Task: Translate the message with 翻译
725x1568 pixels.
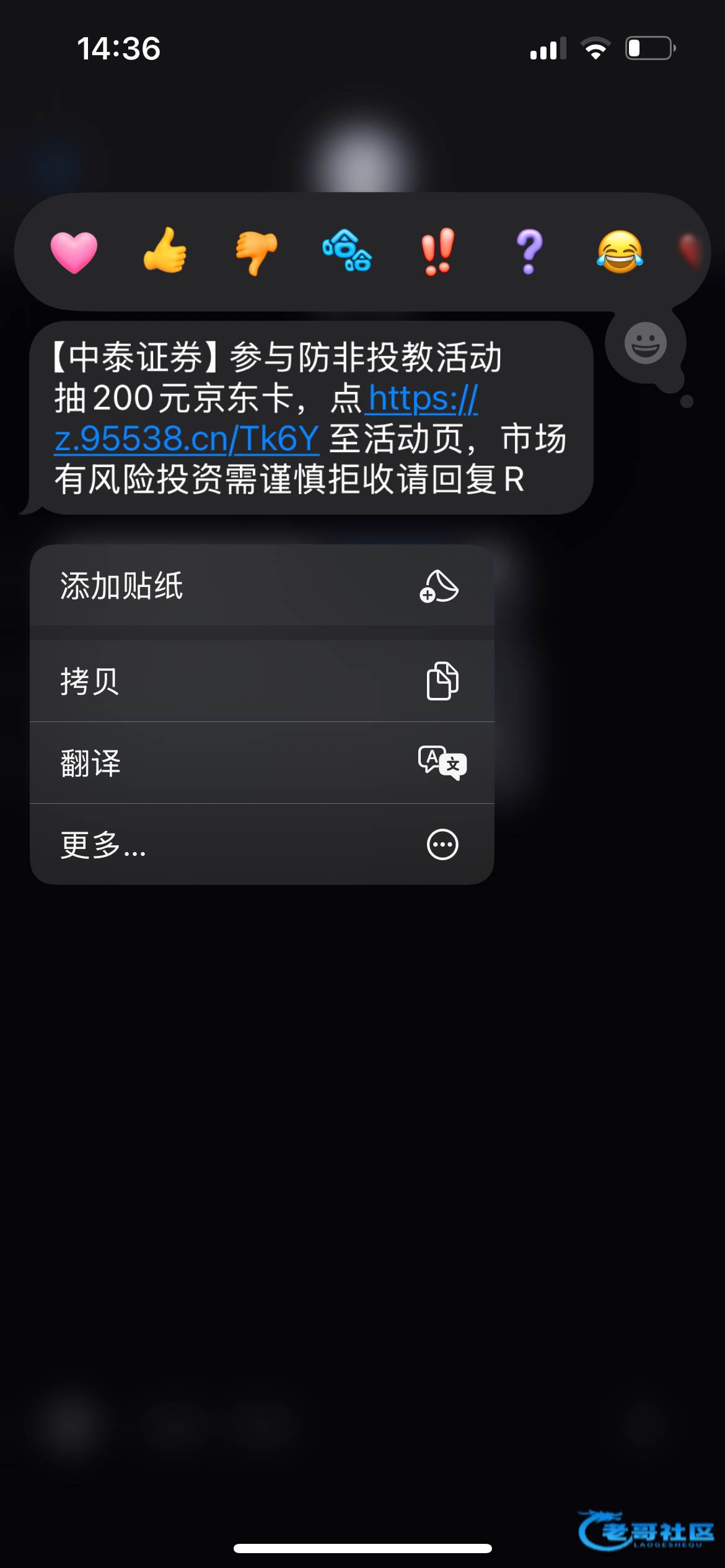Action: coord(261,763)
